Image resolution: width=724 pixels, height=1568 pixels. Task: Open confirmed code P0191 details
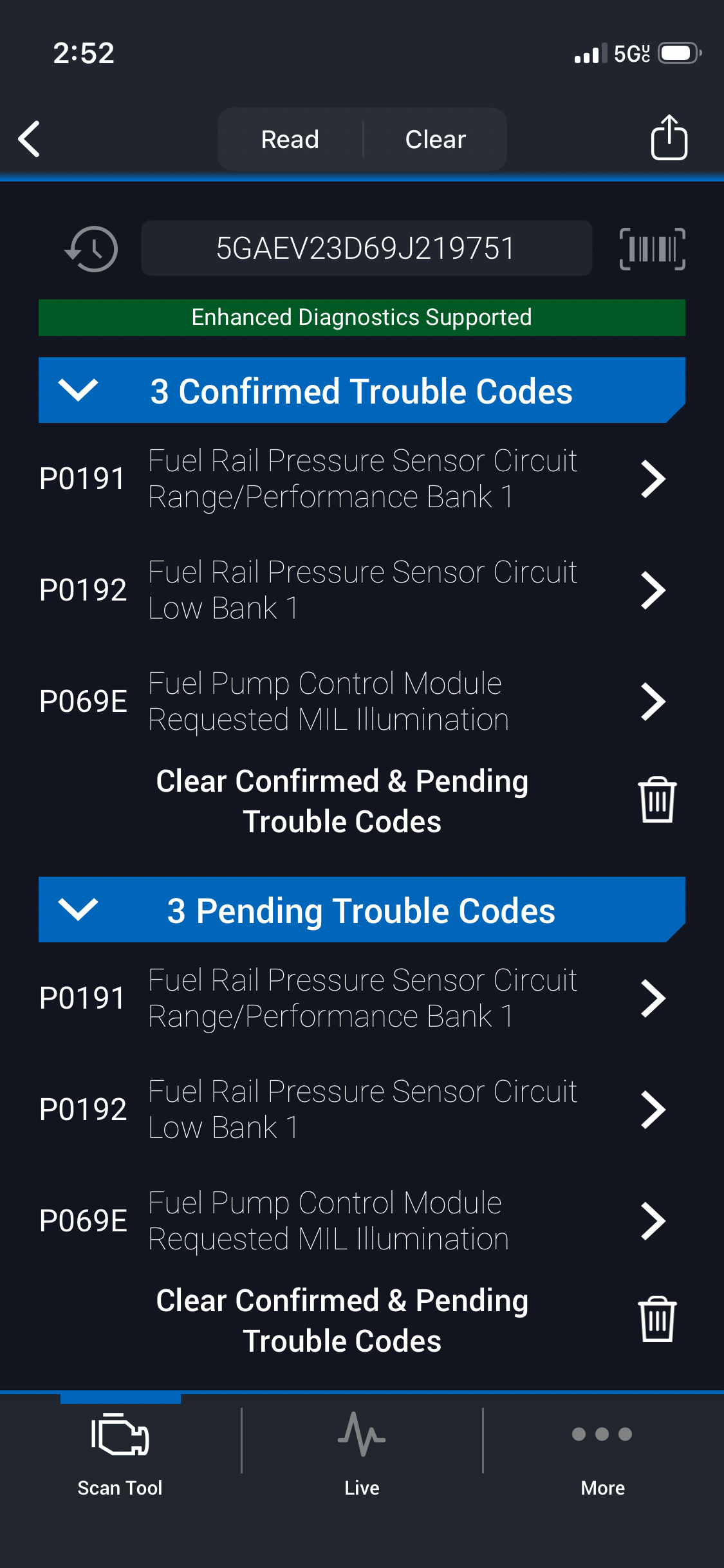click(x=653, y=479)
